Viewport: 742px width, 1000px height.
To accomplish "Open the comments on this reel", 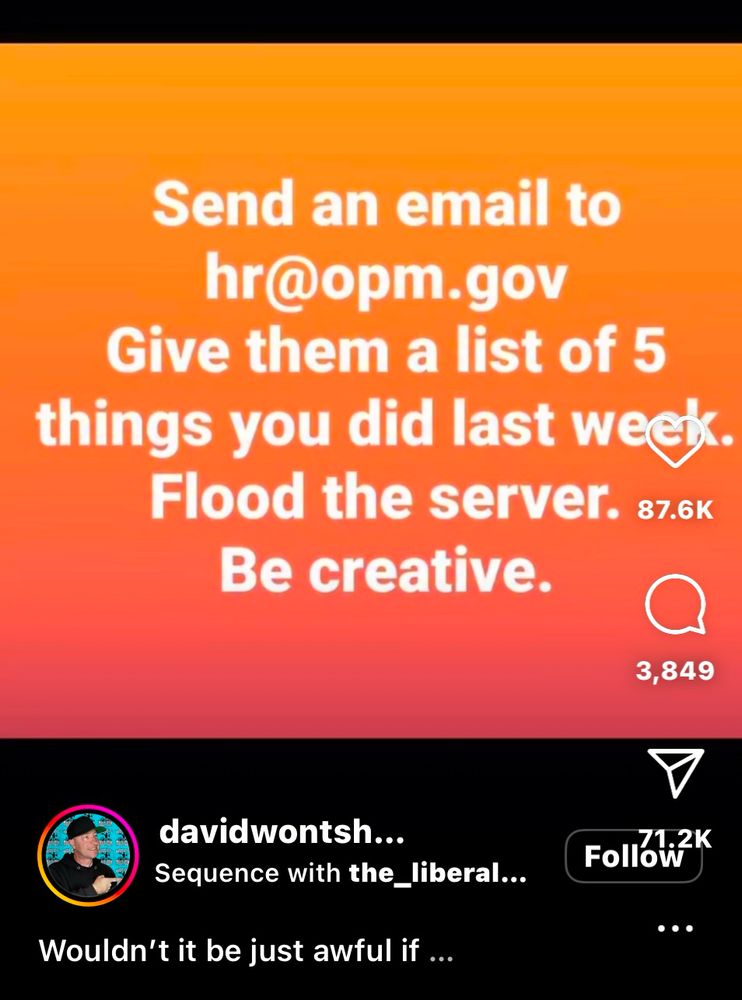I will click(675, 608).
